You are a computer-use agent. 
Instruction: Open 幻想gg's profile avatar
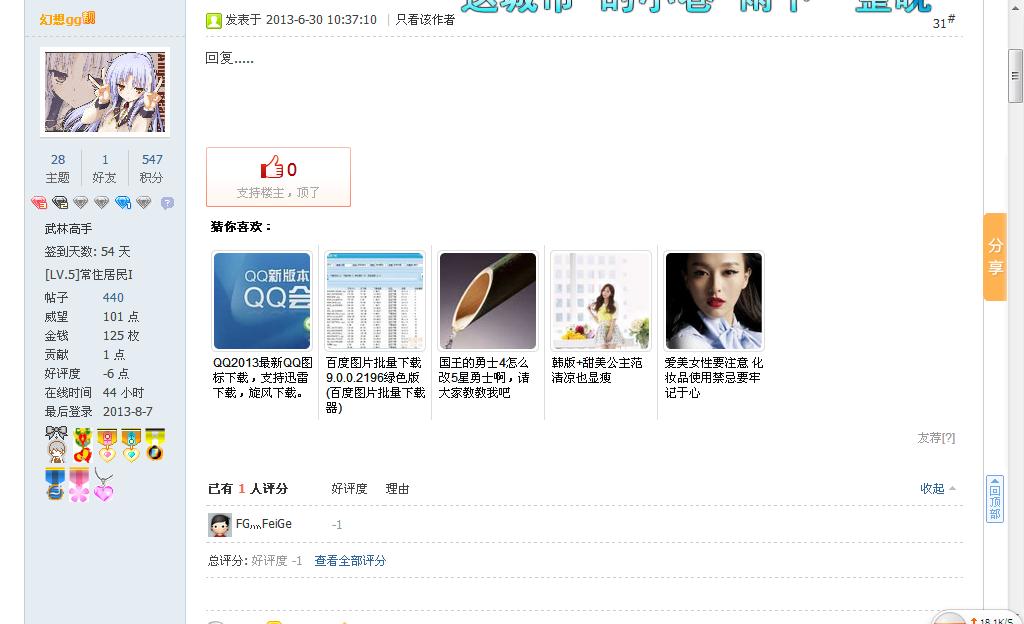[105, 91]
